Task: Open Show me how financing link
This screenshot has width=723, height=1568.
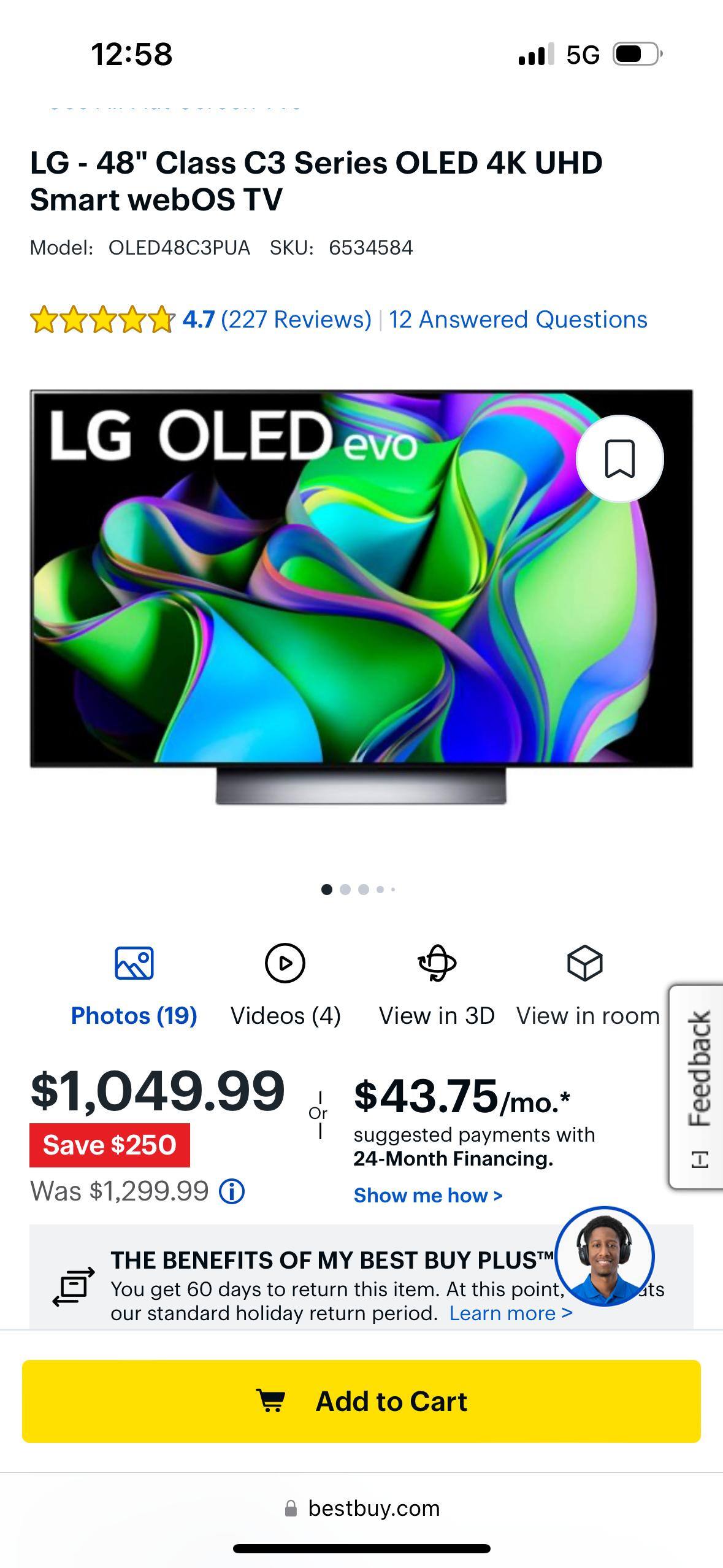Action: coord(427,1195)
